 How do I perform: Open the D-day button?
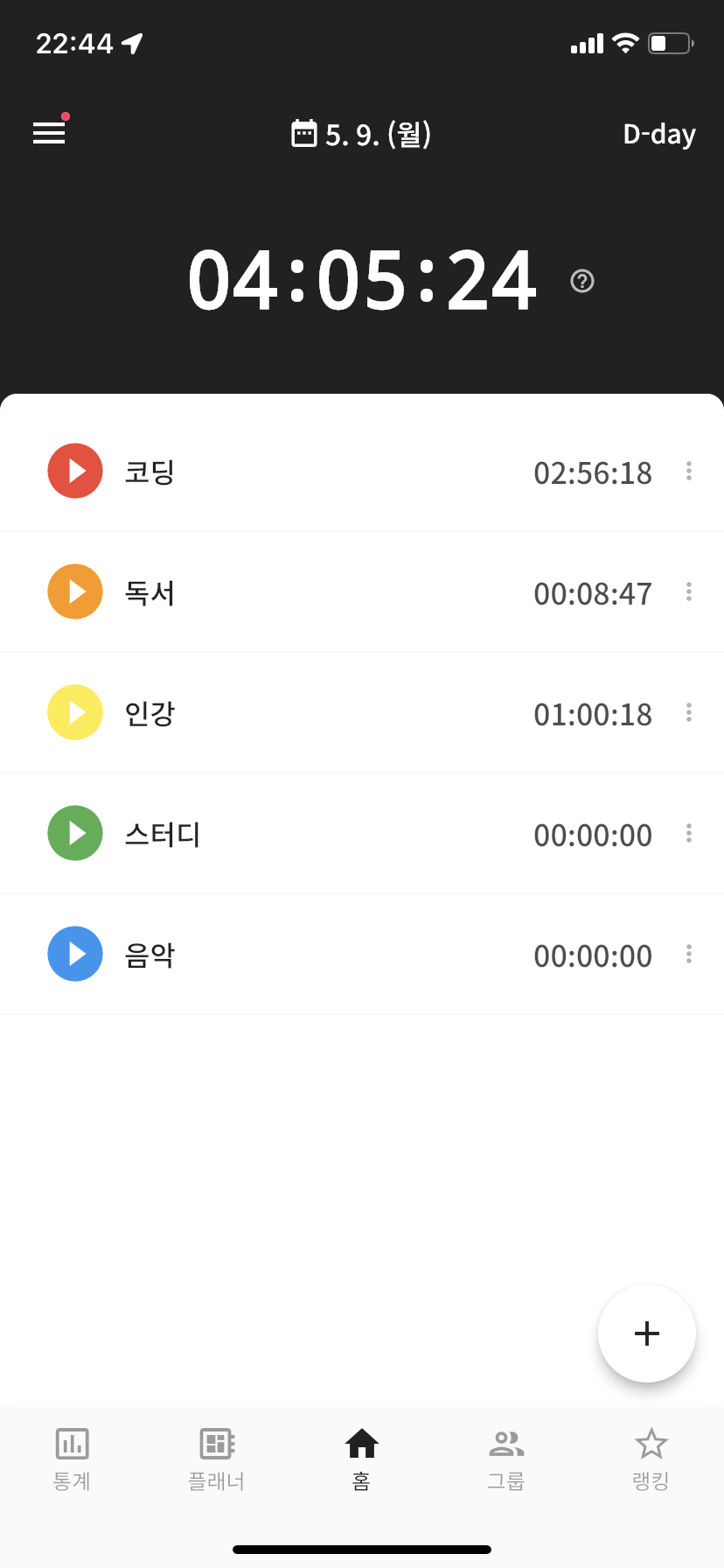[x=659, y=134]
